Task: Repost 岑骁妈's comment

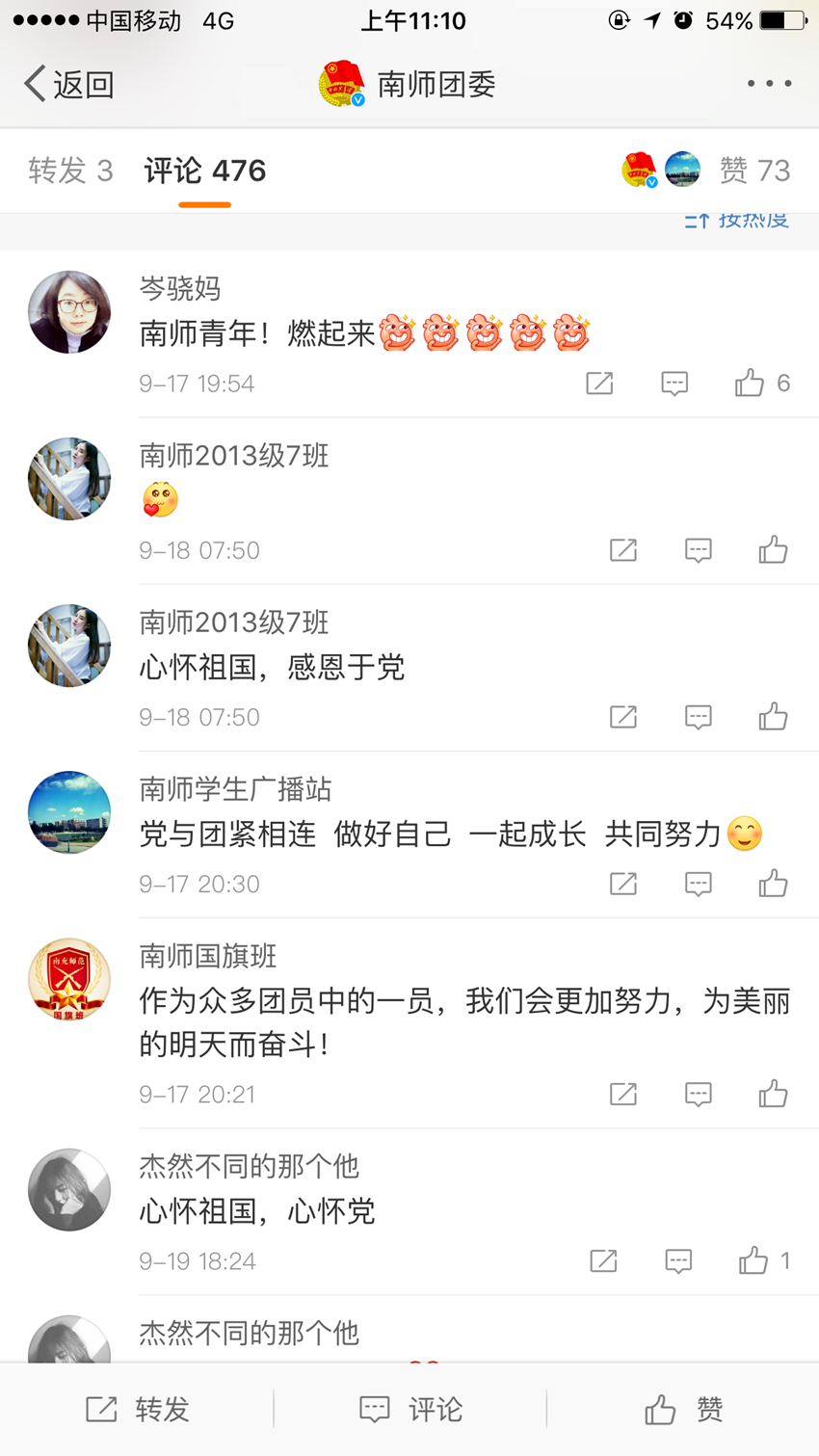Action: pyautogui.click(x=599, y=384)
